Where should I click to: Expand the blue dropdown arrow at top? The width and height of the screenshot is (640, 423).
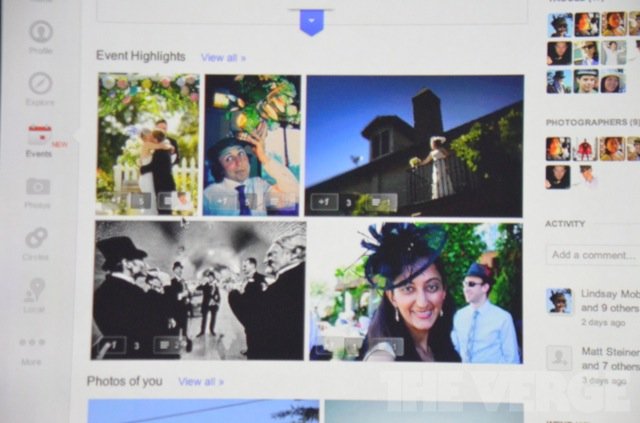pos(312,21)
